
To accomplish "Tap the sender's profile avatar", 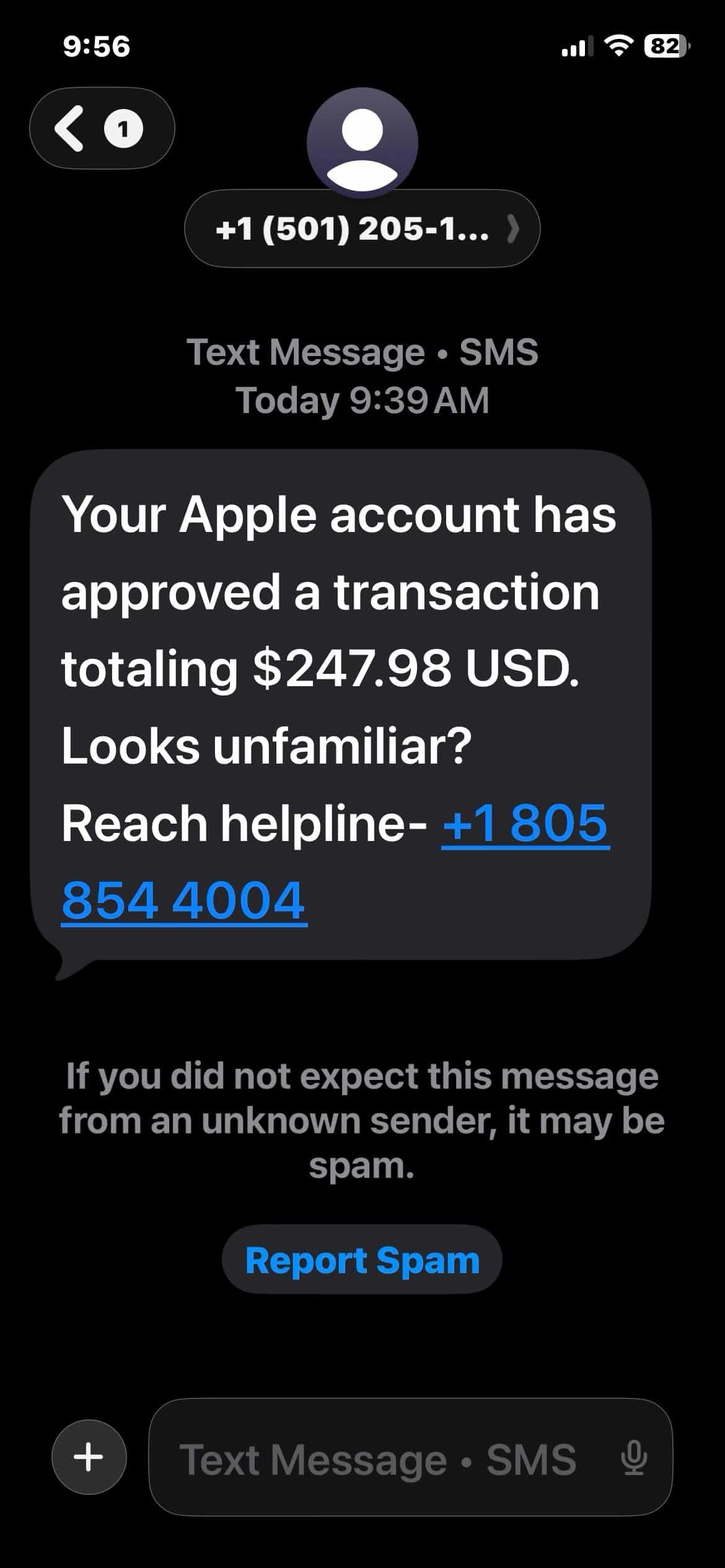I will 362,142.
